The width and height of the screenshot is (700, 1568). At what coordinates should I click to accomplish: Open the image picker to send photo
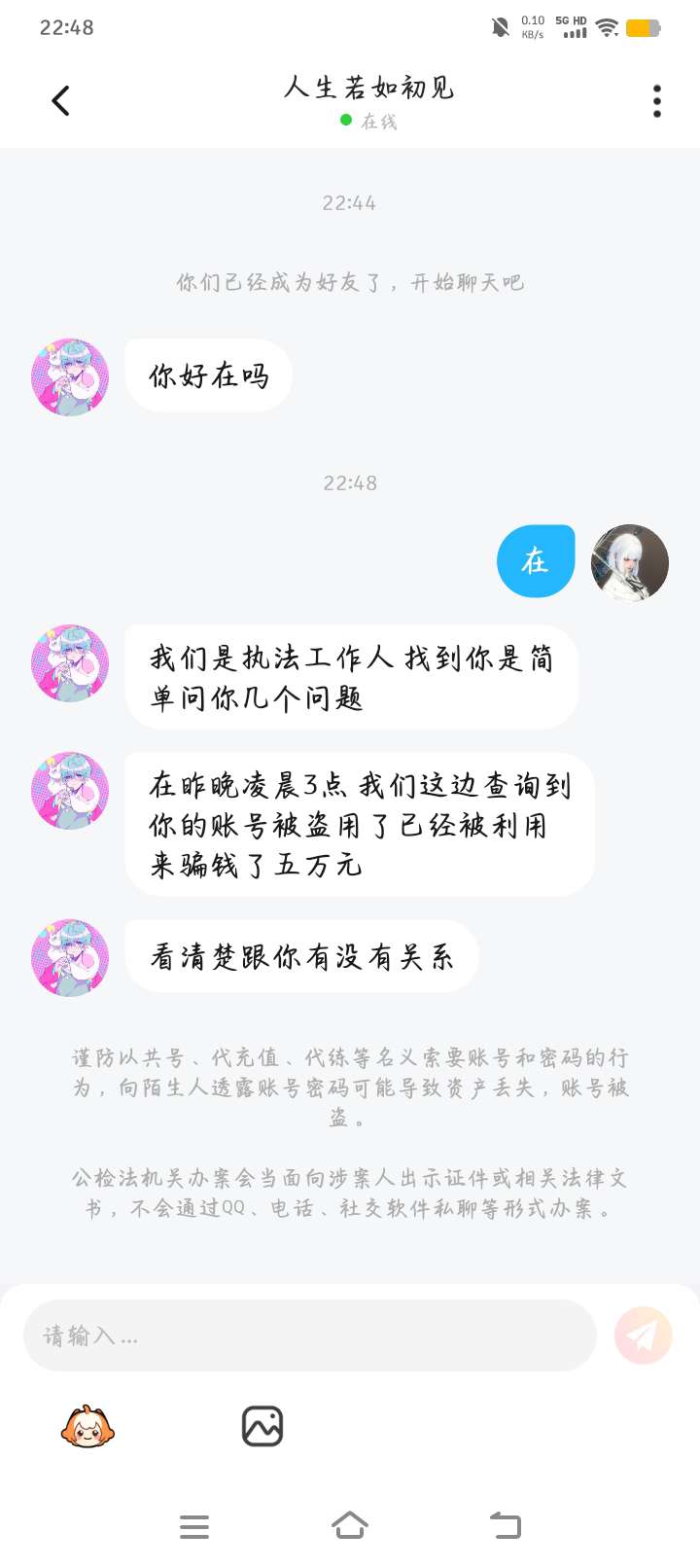pos(262,1427)
